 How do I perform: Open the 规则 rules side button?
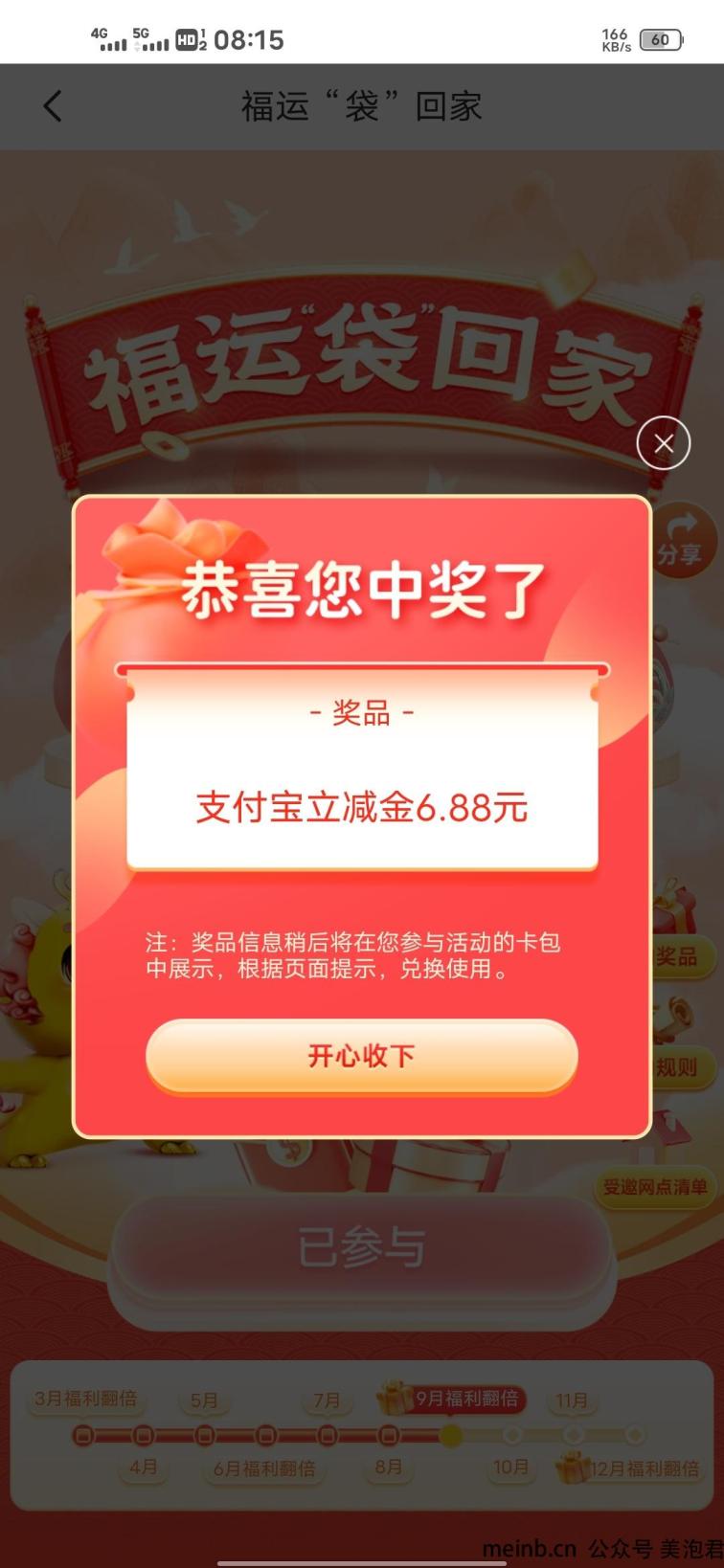(678, 1067)
